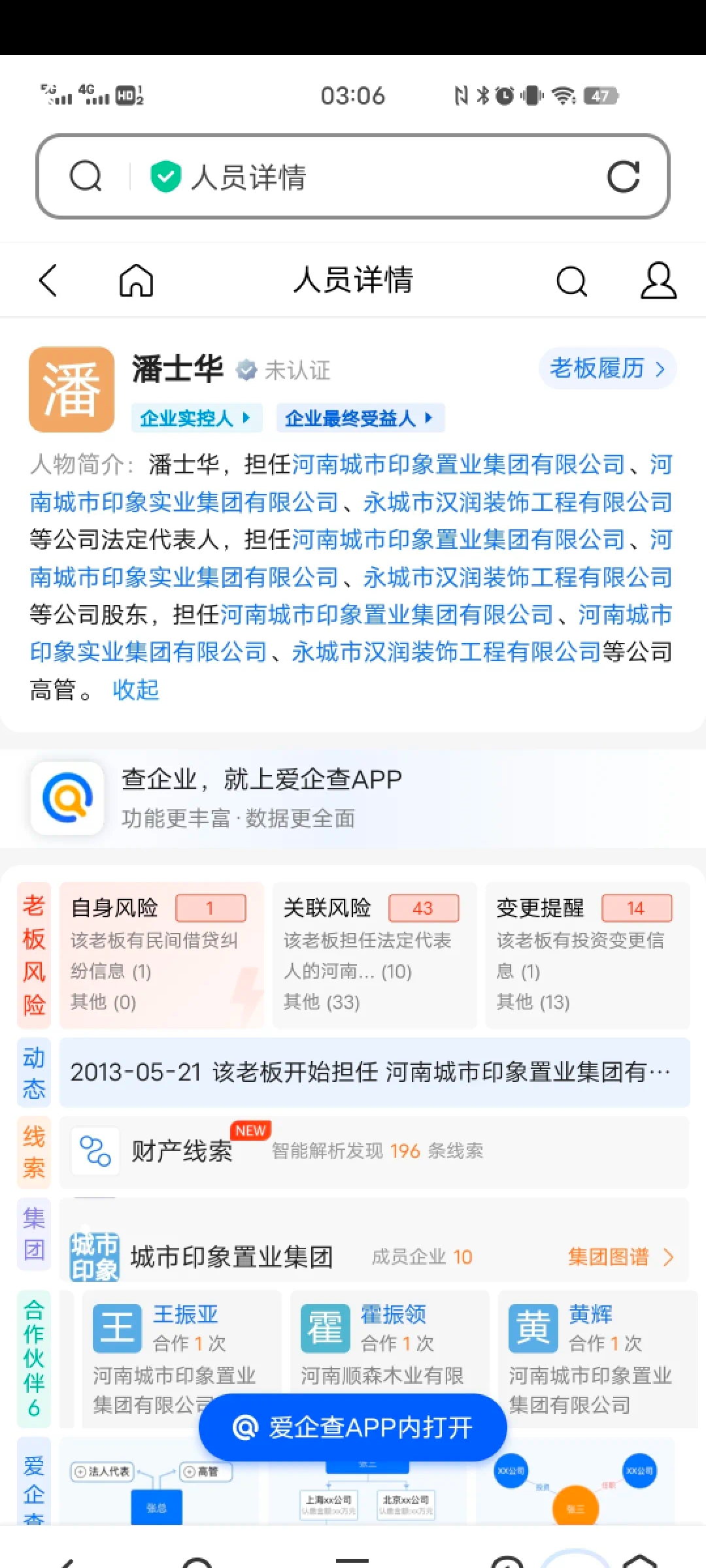Screen dimensions: 706x1568
Task: Open 财产线索 with 196 clues
Action: coord(374,1151)
